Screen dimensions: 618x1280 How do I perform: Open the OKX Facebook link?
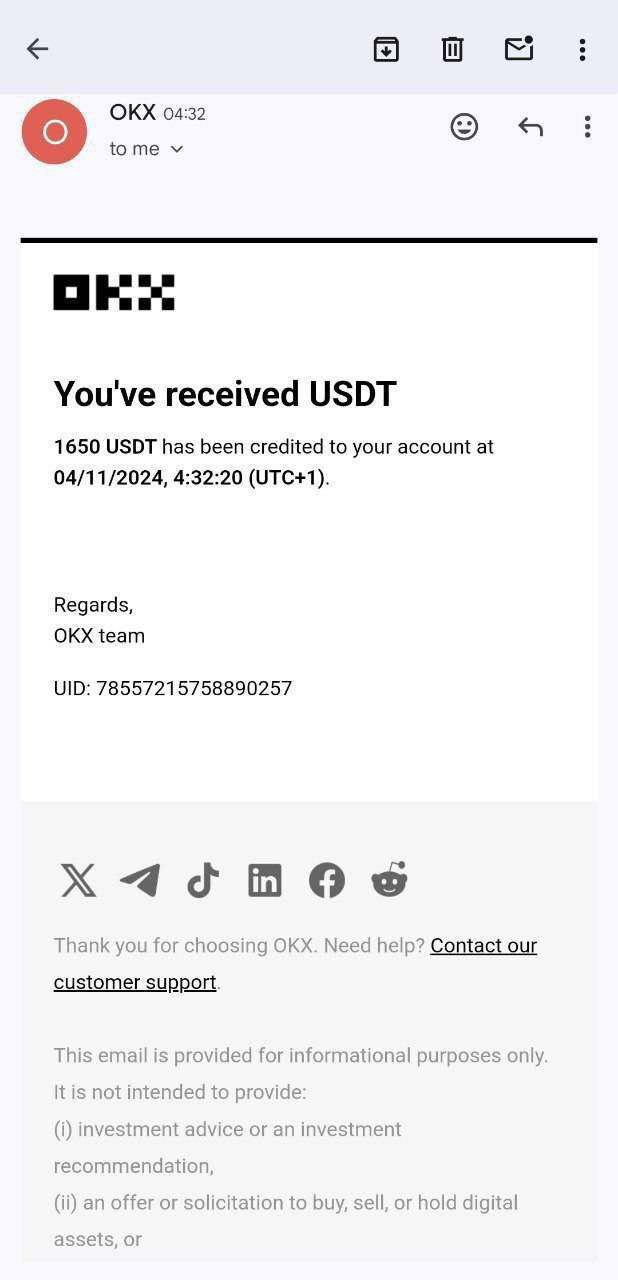(327, 880)
